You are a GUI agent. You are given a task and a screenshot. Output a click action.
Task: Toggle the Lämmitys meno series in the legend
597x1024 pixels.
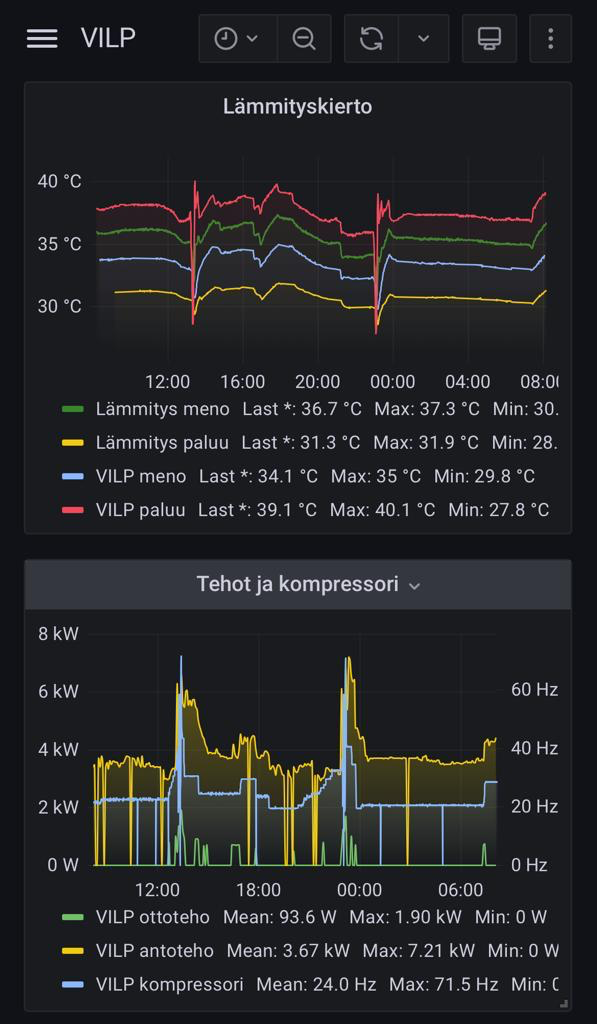(163, 409)
